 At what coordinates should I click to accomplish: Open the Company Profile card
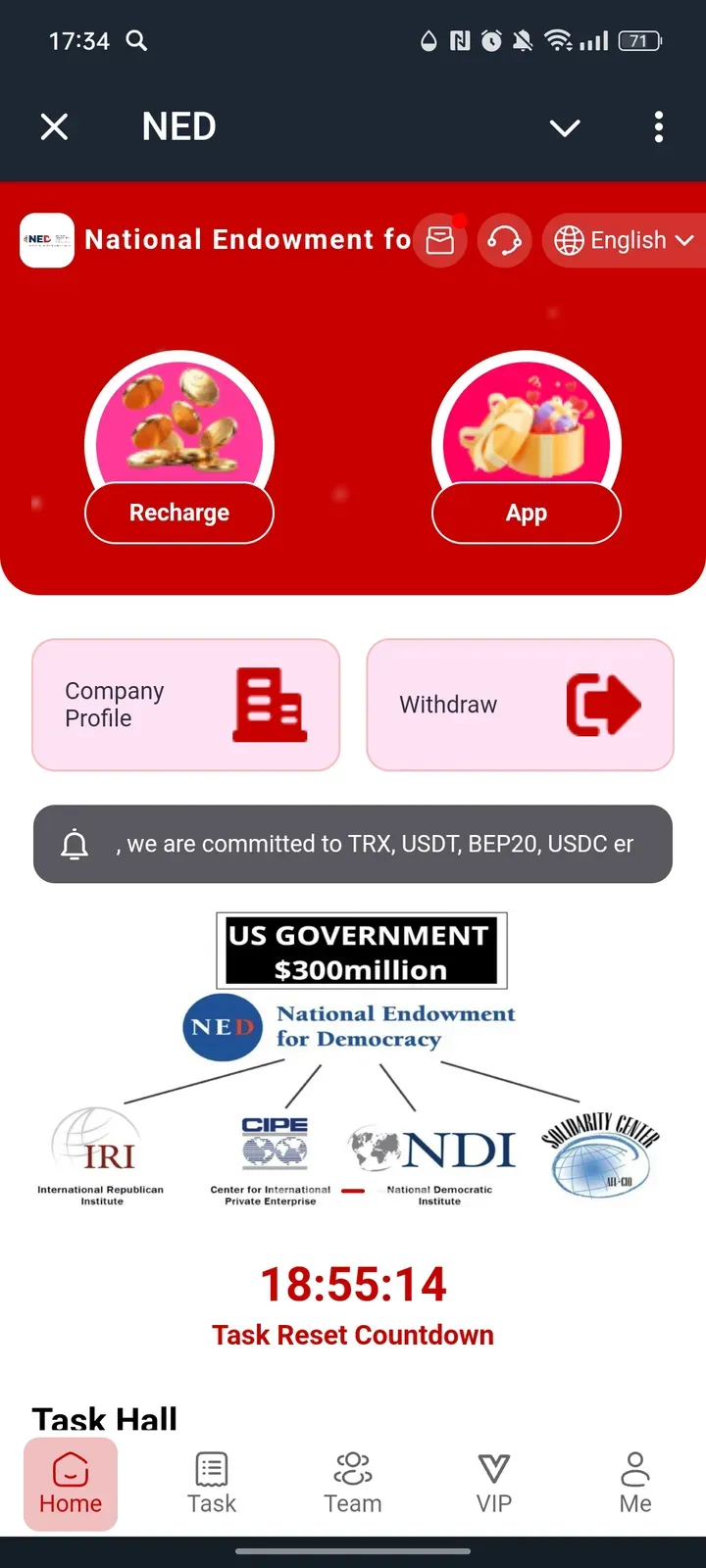point(186,705)
